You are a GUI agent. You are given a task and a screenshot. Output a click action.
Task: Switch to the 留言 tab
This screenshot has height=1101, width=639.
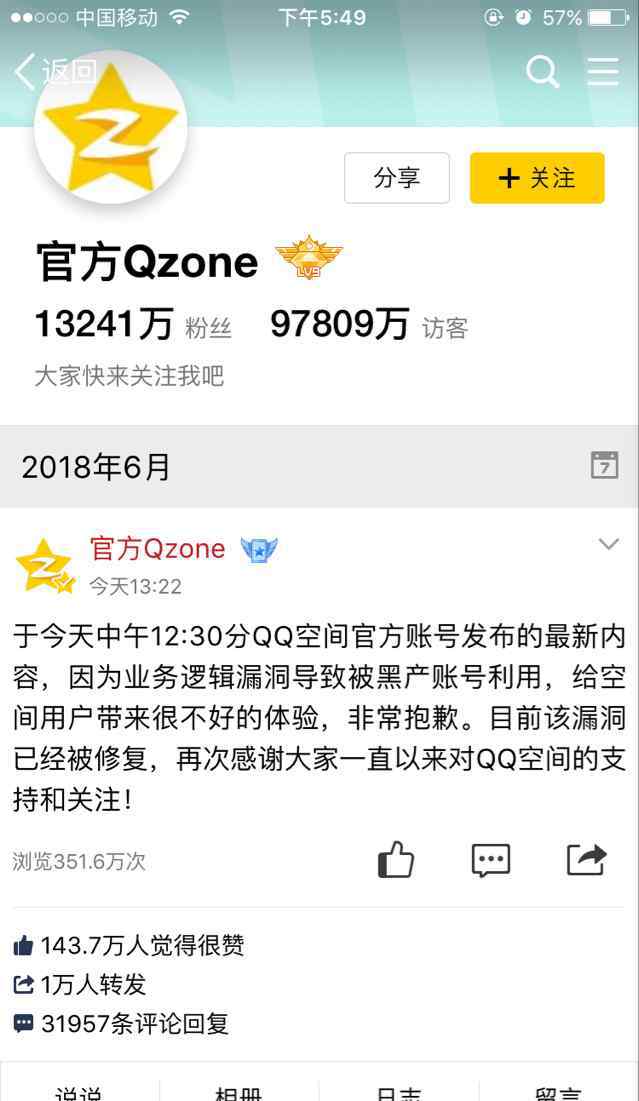pos(558,1092)
